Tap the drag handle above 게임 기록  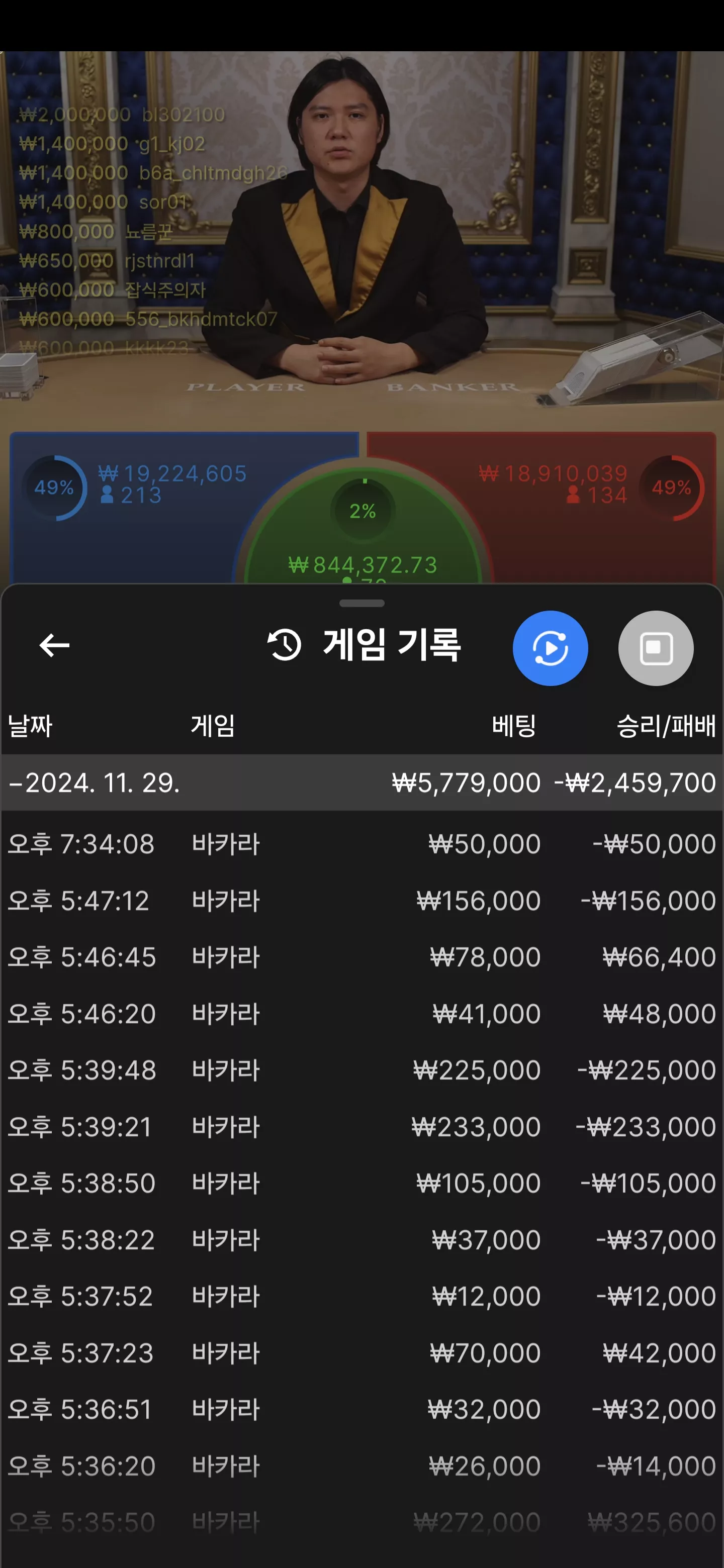361,603
